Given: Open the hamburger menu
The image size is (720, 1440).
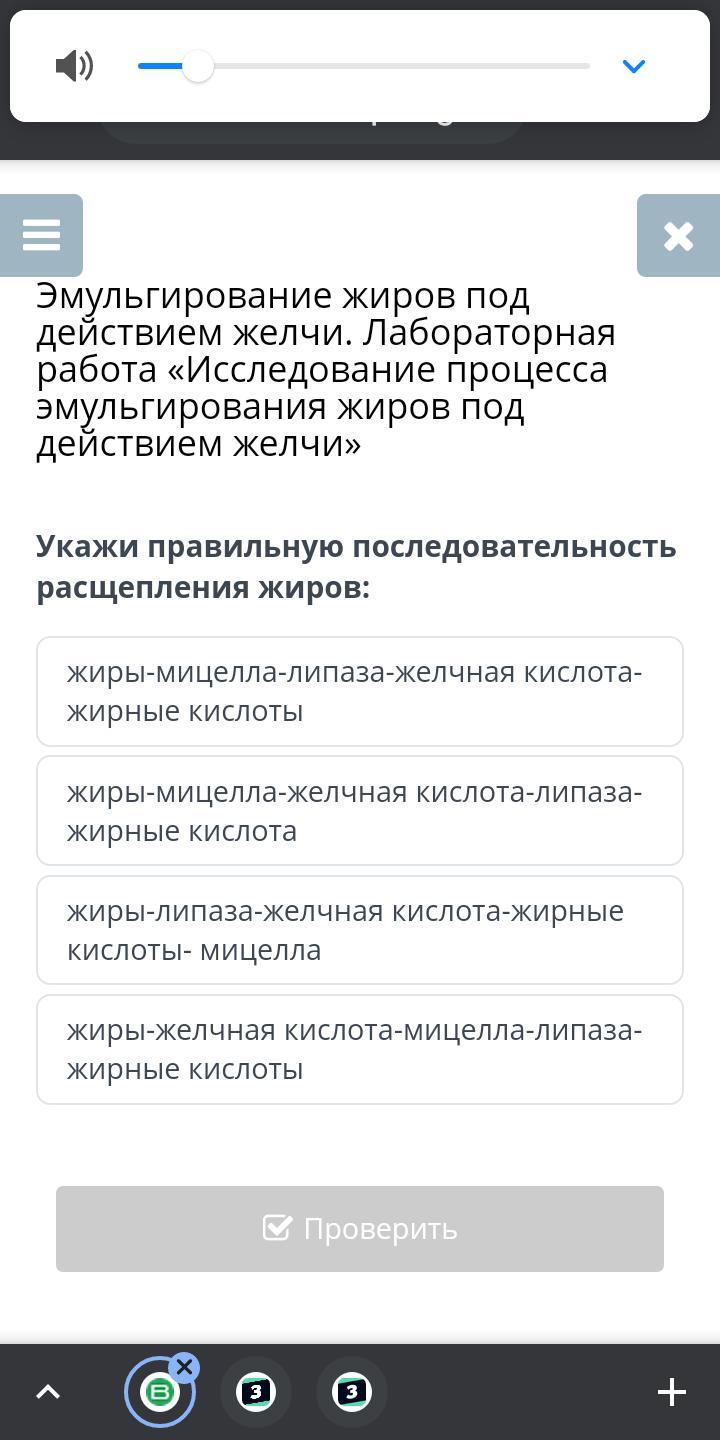Looking at the screenshot, I should pyautogui.click(x=41, y=235).
